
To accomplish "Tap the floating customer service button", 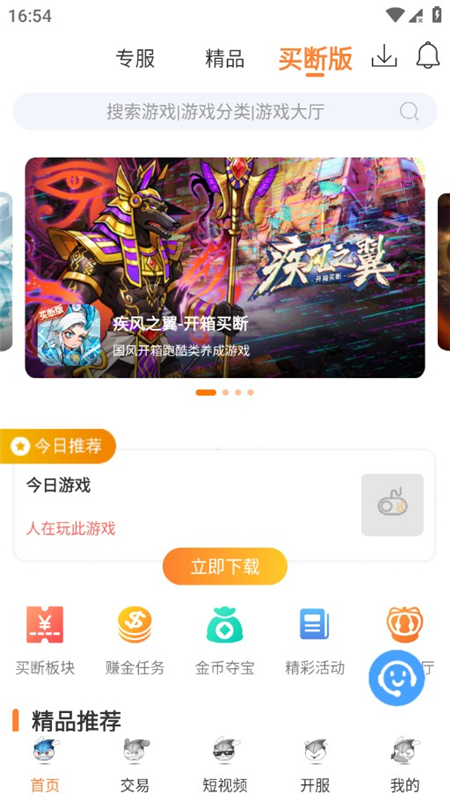I will click(x=397, y=678).
